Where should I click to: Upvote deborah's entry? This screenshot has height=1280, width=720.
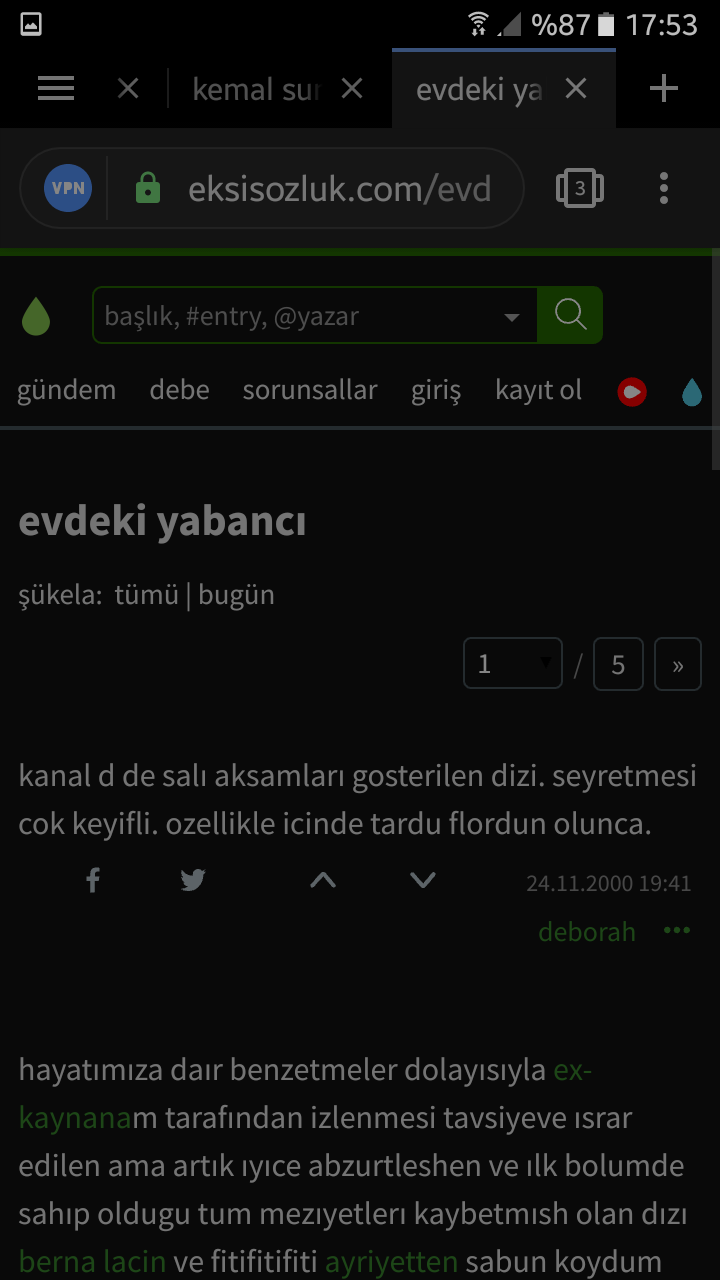click(x=323, y=880)
